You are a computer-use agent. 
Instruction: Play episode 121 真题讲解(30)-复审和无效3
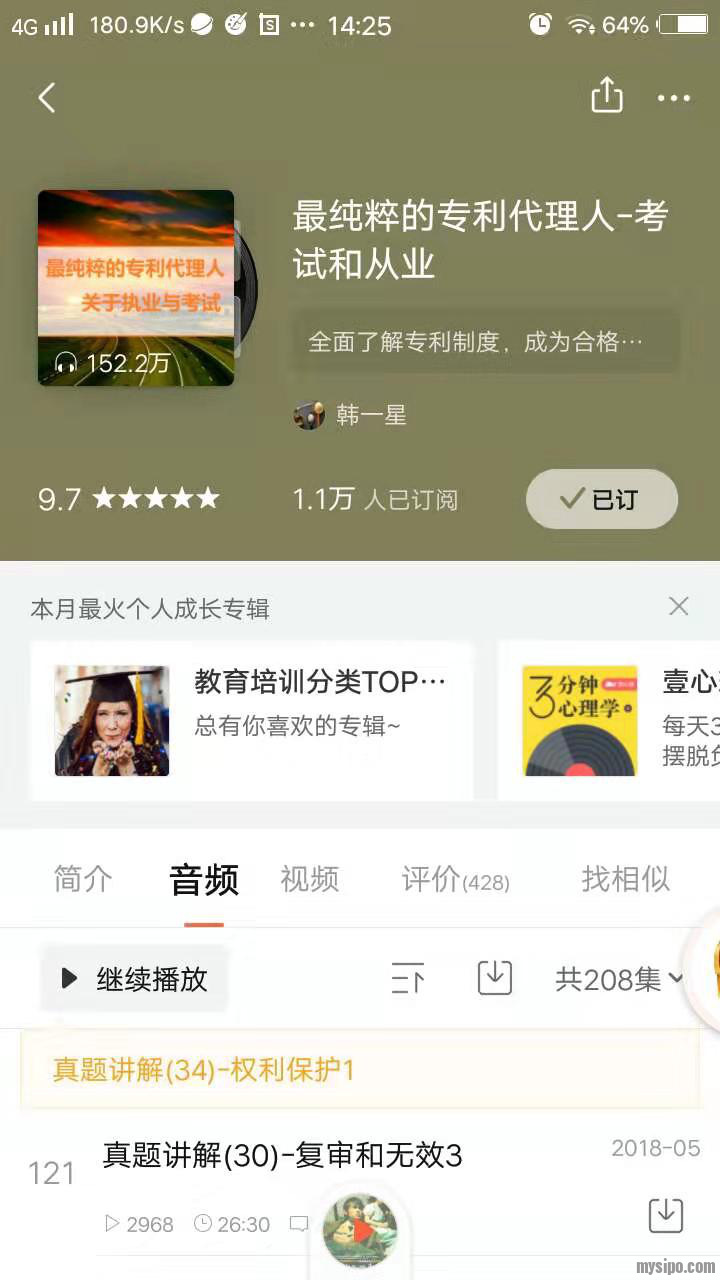click(282, 1156)
